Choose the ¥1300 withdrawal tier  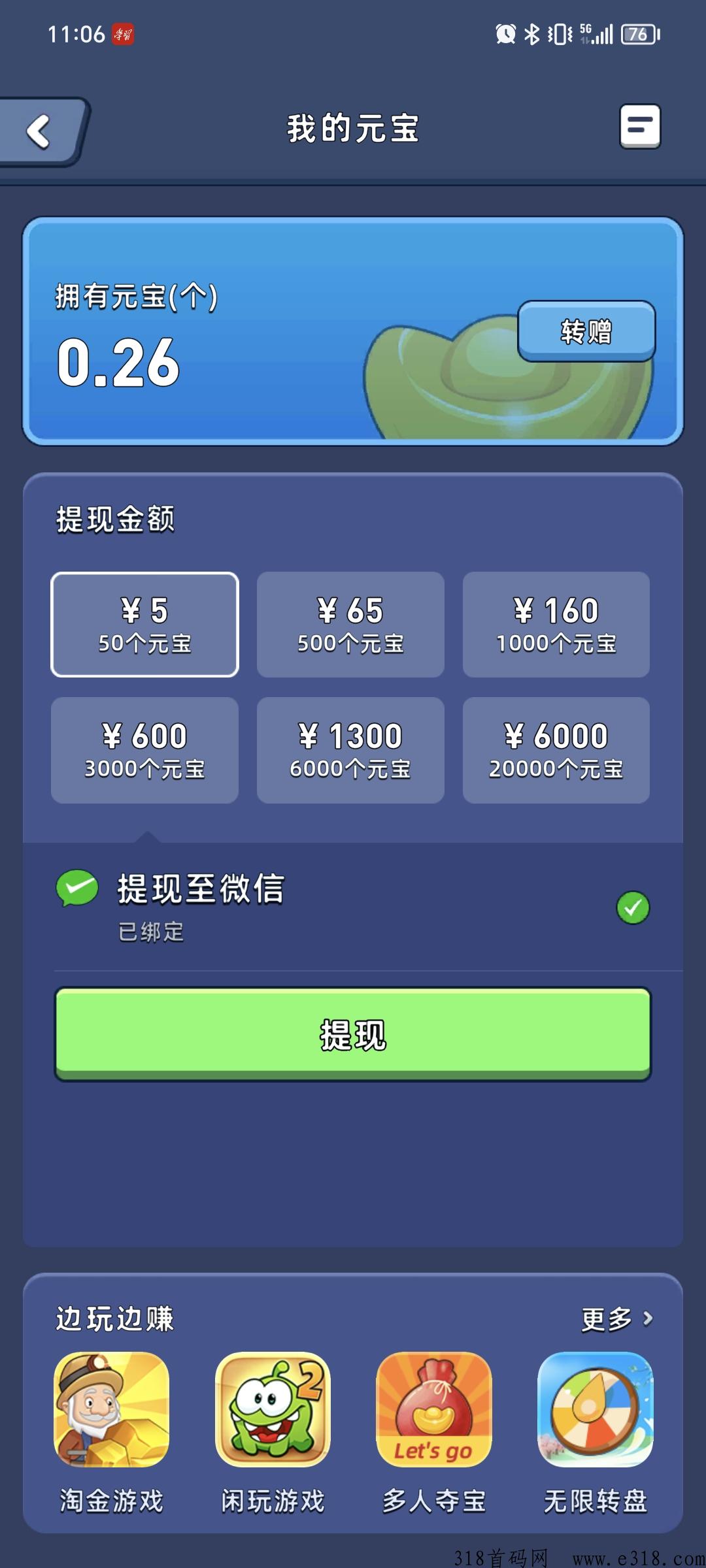tap(350, 750)
